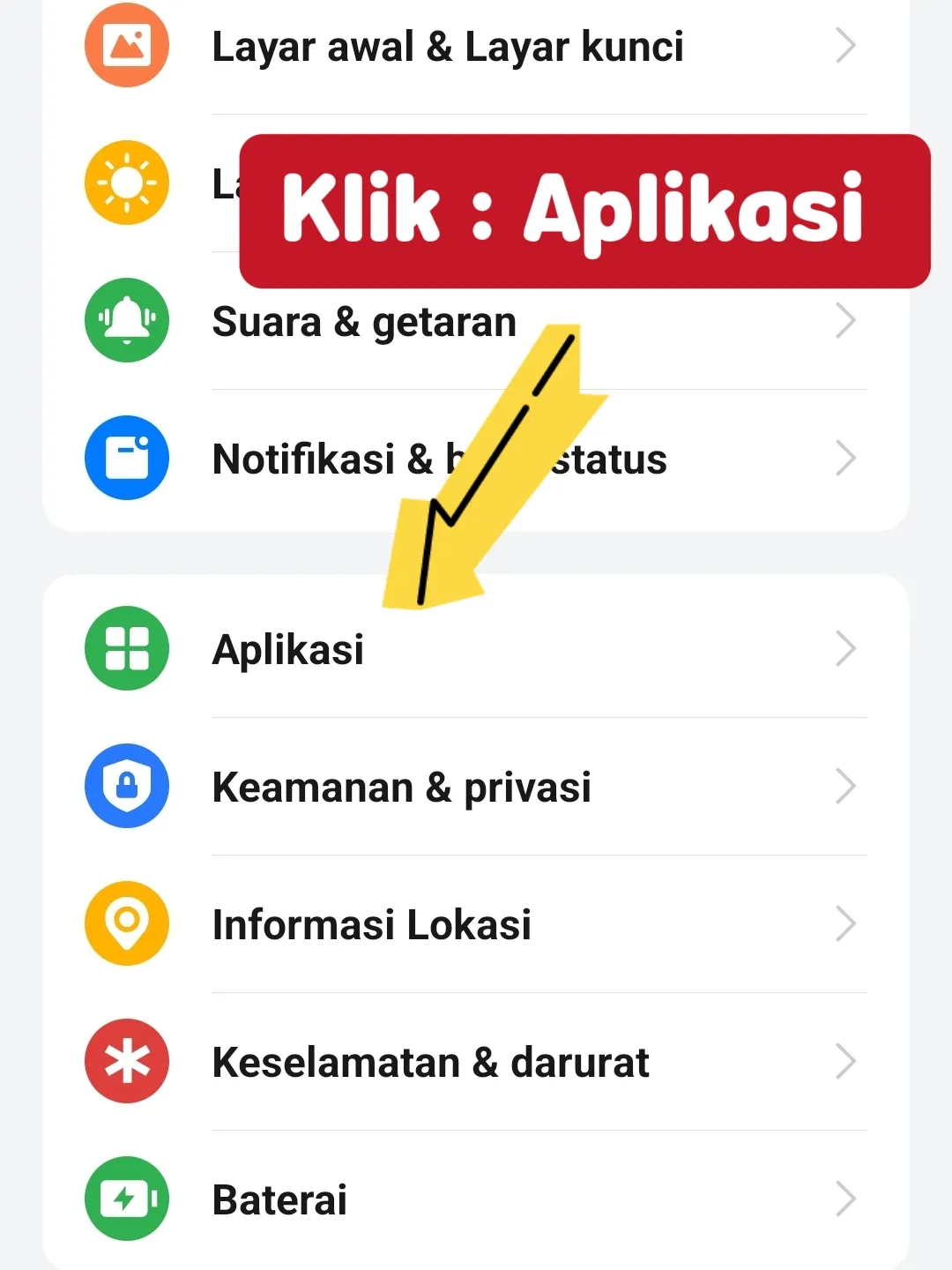952x1270 pixels.
Task: Open Suara & getaran settings
Action: point(365,322)
